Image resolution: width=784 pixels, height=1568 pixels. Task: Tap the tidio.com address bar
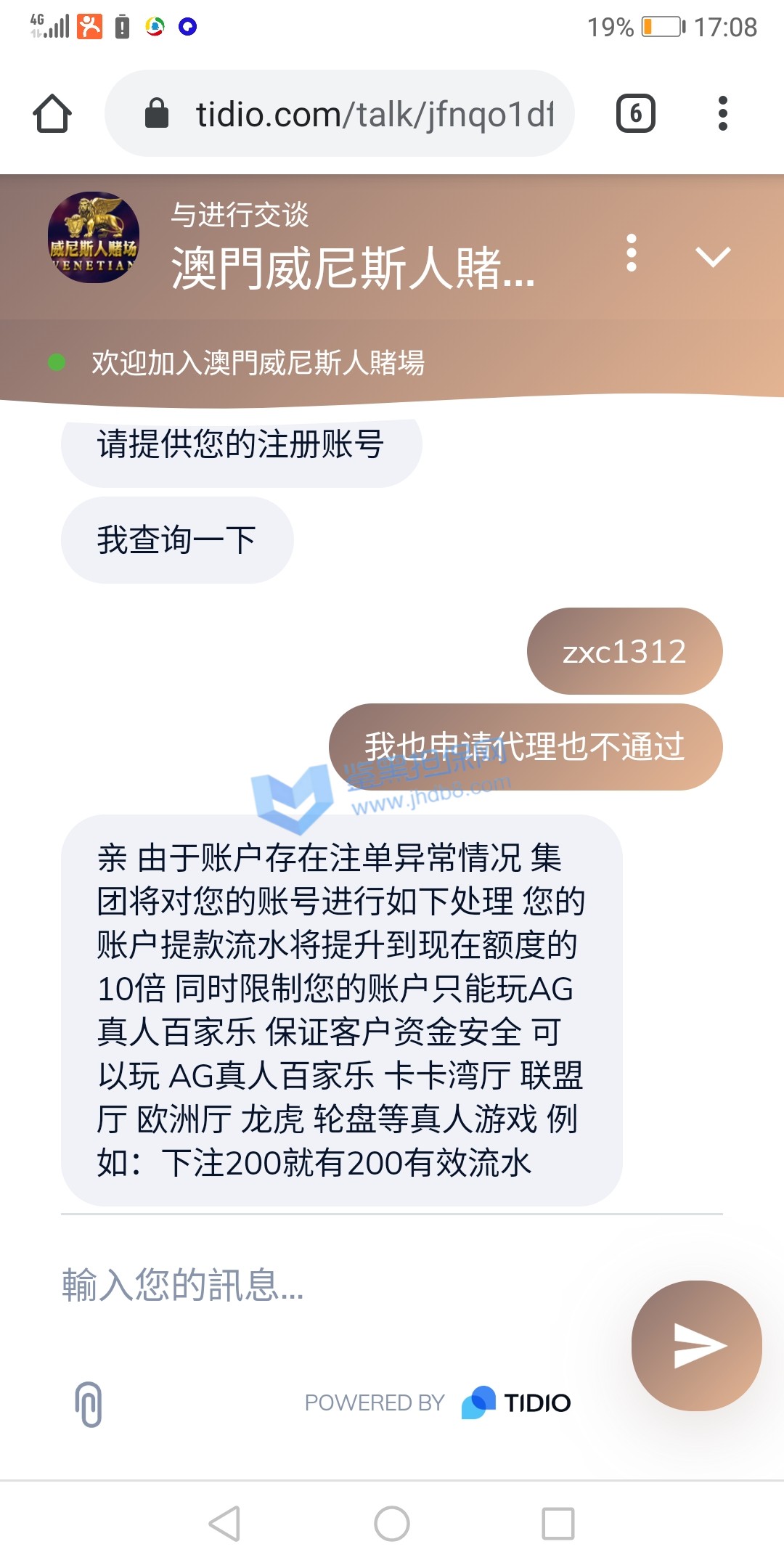coord(340,113)
